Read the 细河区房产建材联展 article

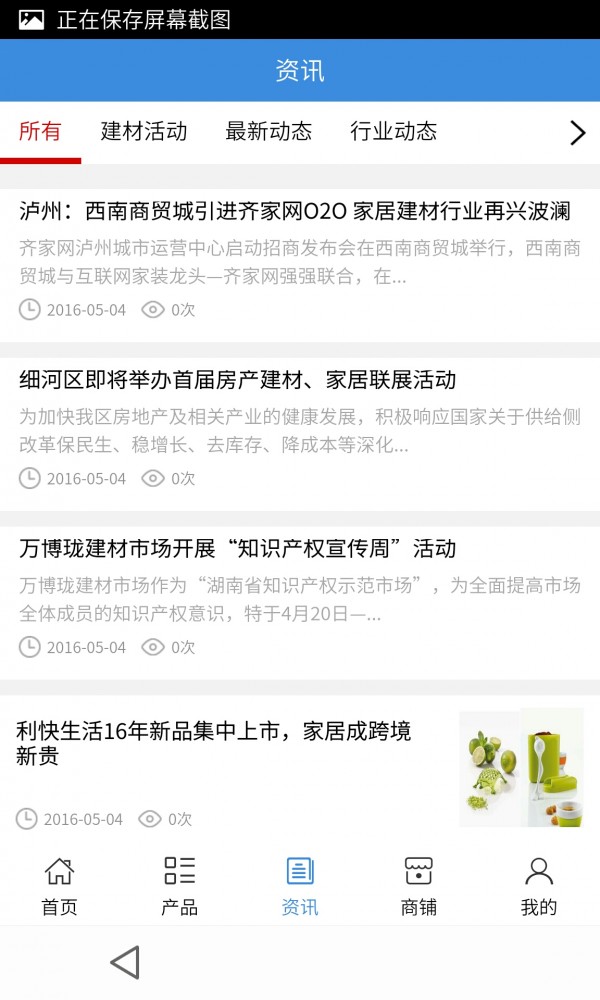[x=238, y=381]
